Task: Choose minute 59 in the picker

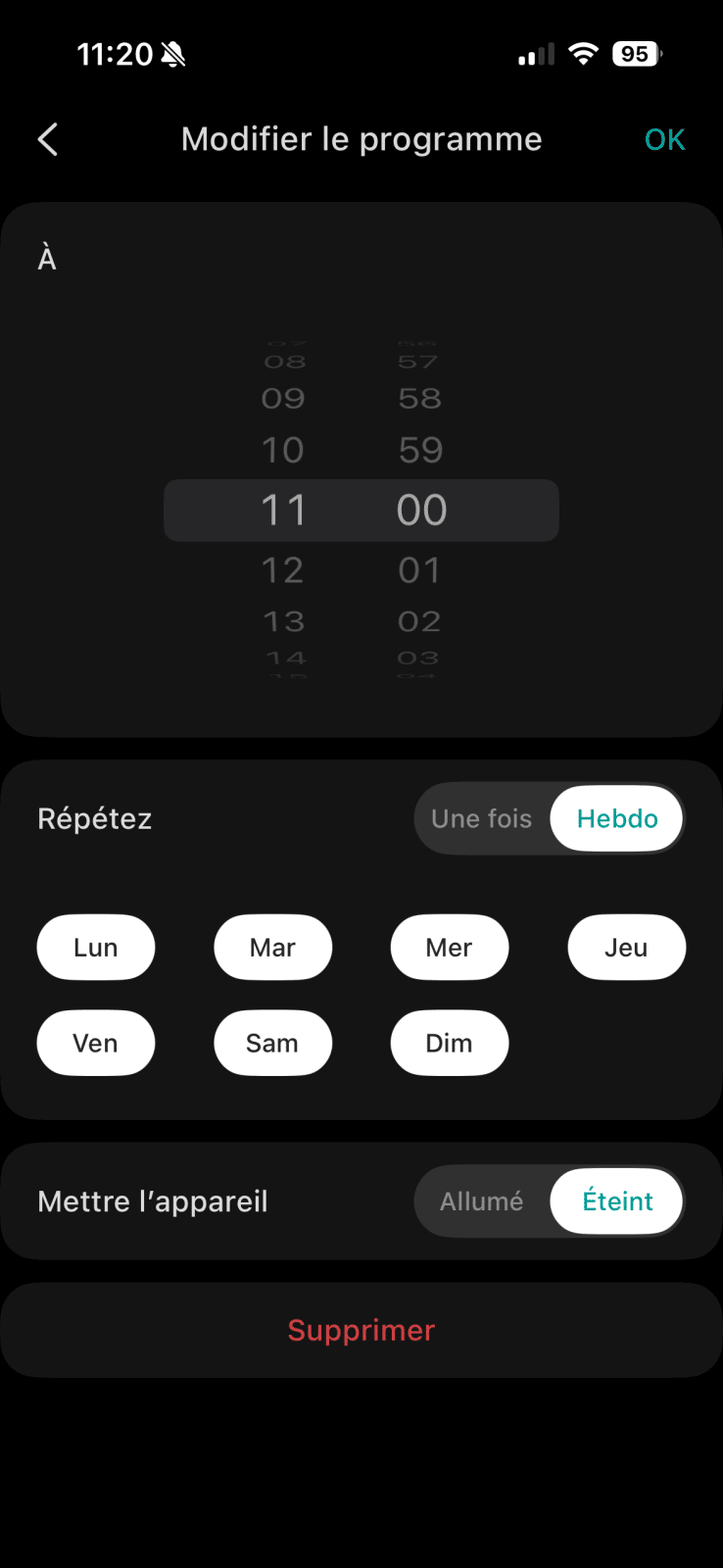Action: (x=420, y=451)
